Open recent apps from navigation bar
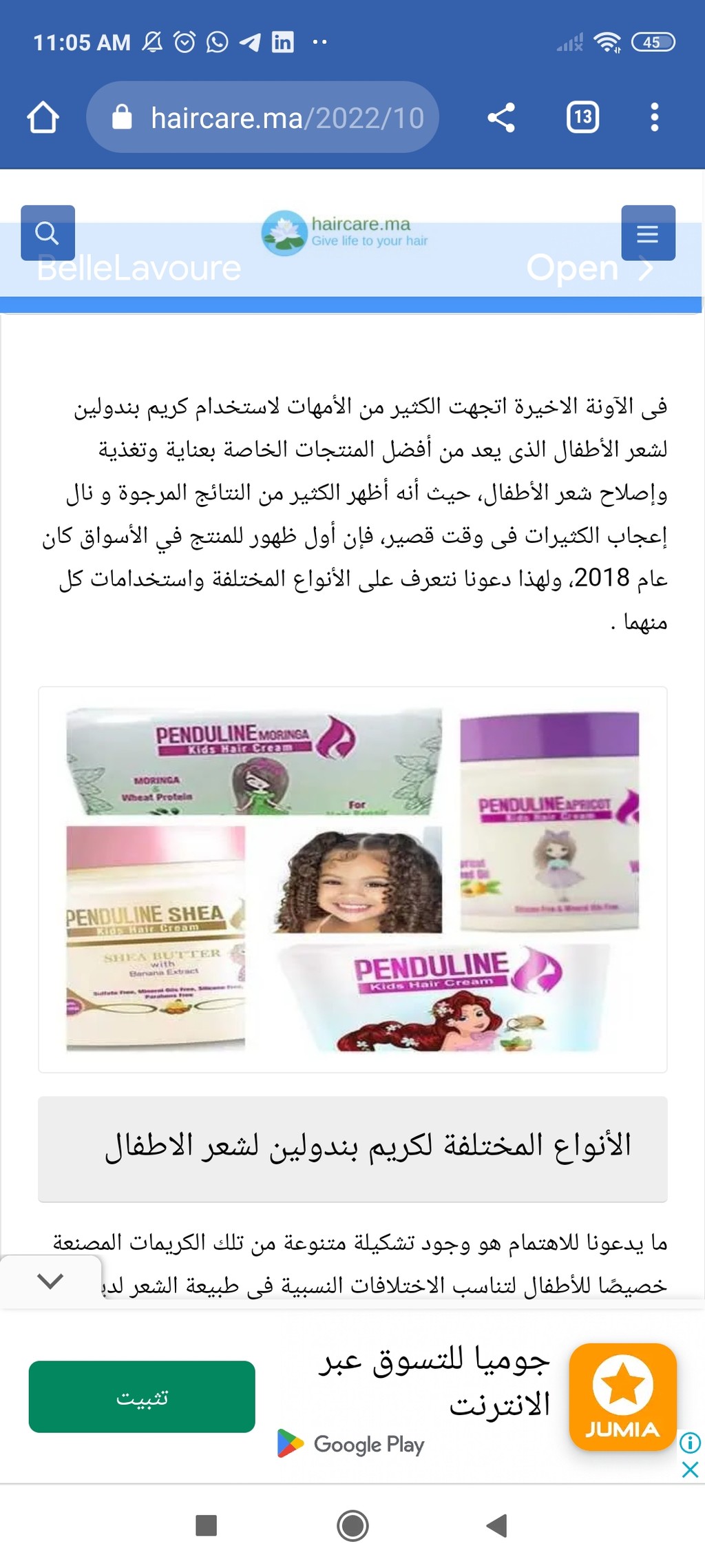The height and width of the screenshot is (1568, 705). (206, 1526)
